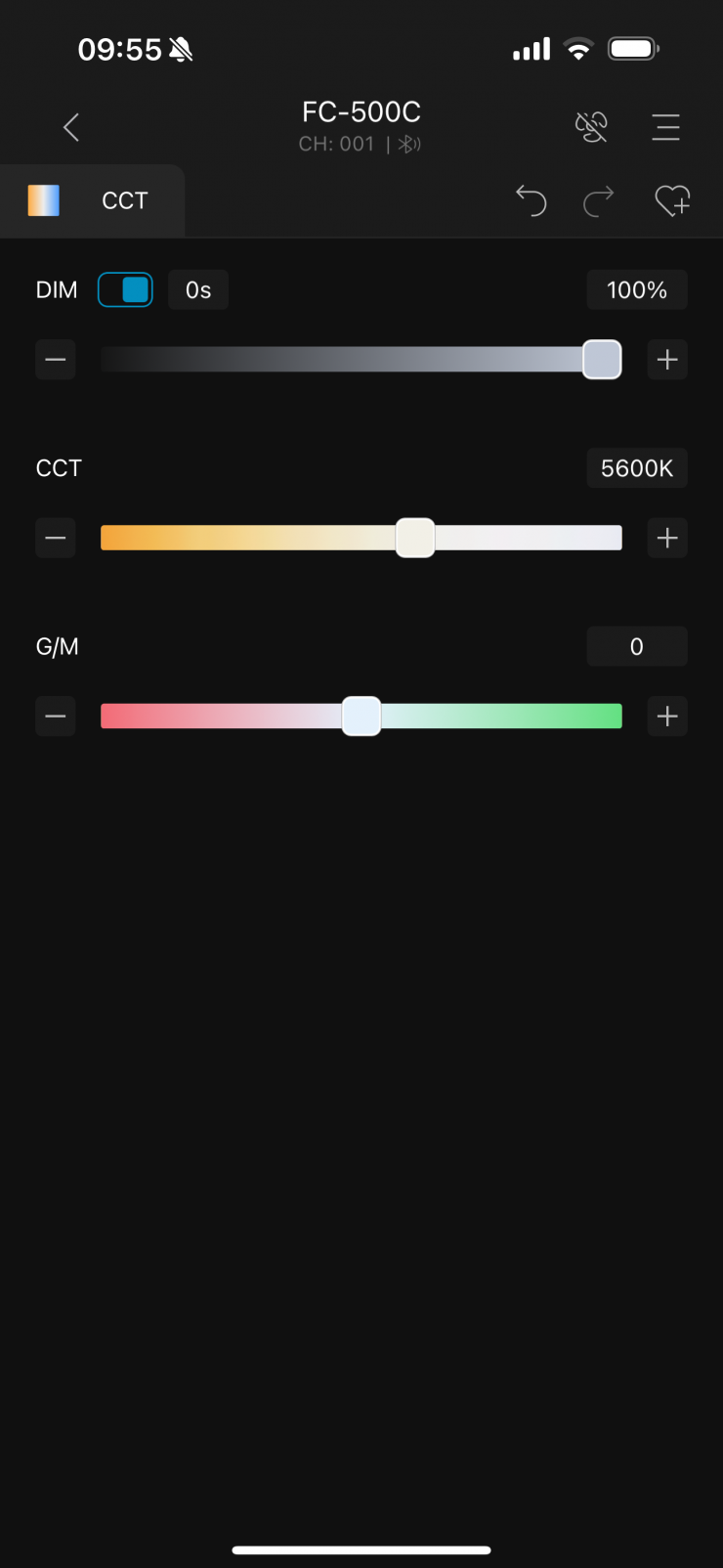Increase brightness with the DIM plus button
723x1568 pixels.
(x=667, y=360)
